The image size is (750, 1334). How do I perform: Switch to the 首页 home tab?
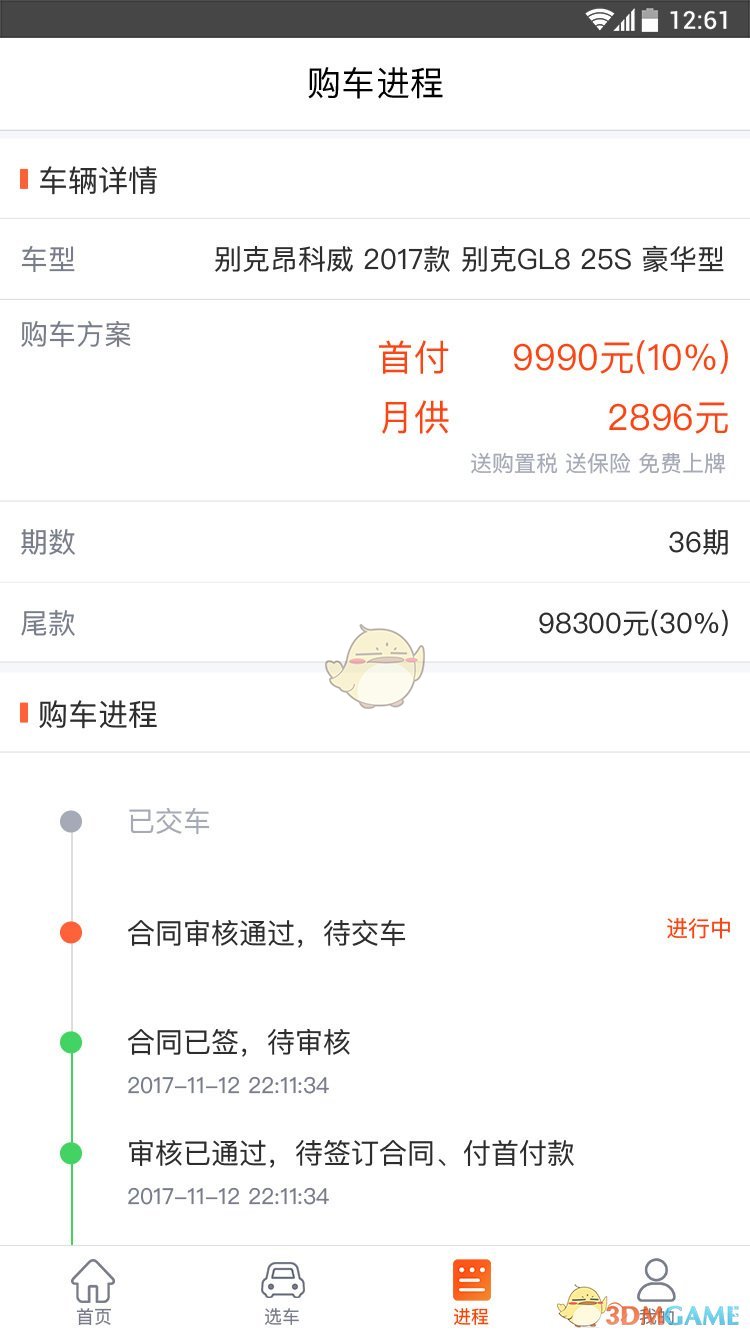click(x=93, y=1291)
